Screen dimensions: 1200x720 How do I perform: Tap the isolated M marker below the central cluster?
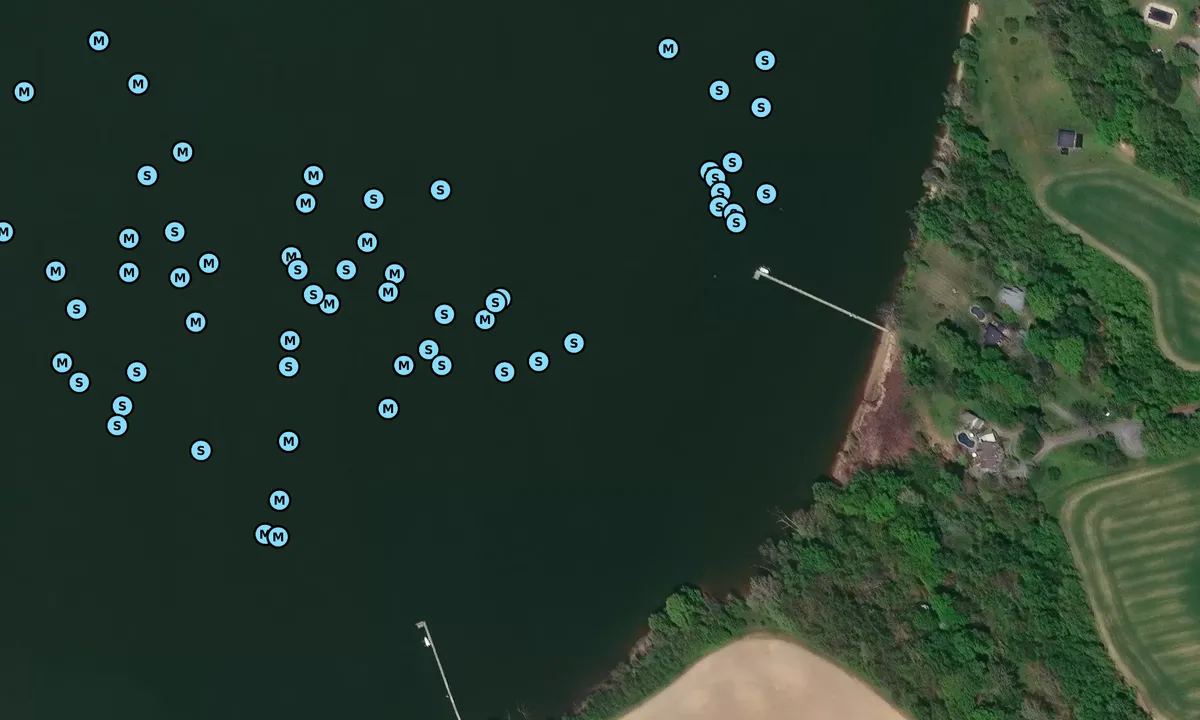coord(388,408)
